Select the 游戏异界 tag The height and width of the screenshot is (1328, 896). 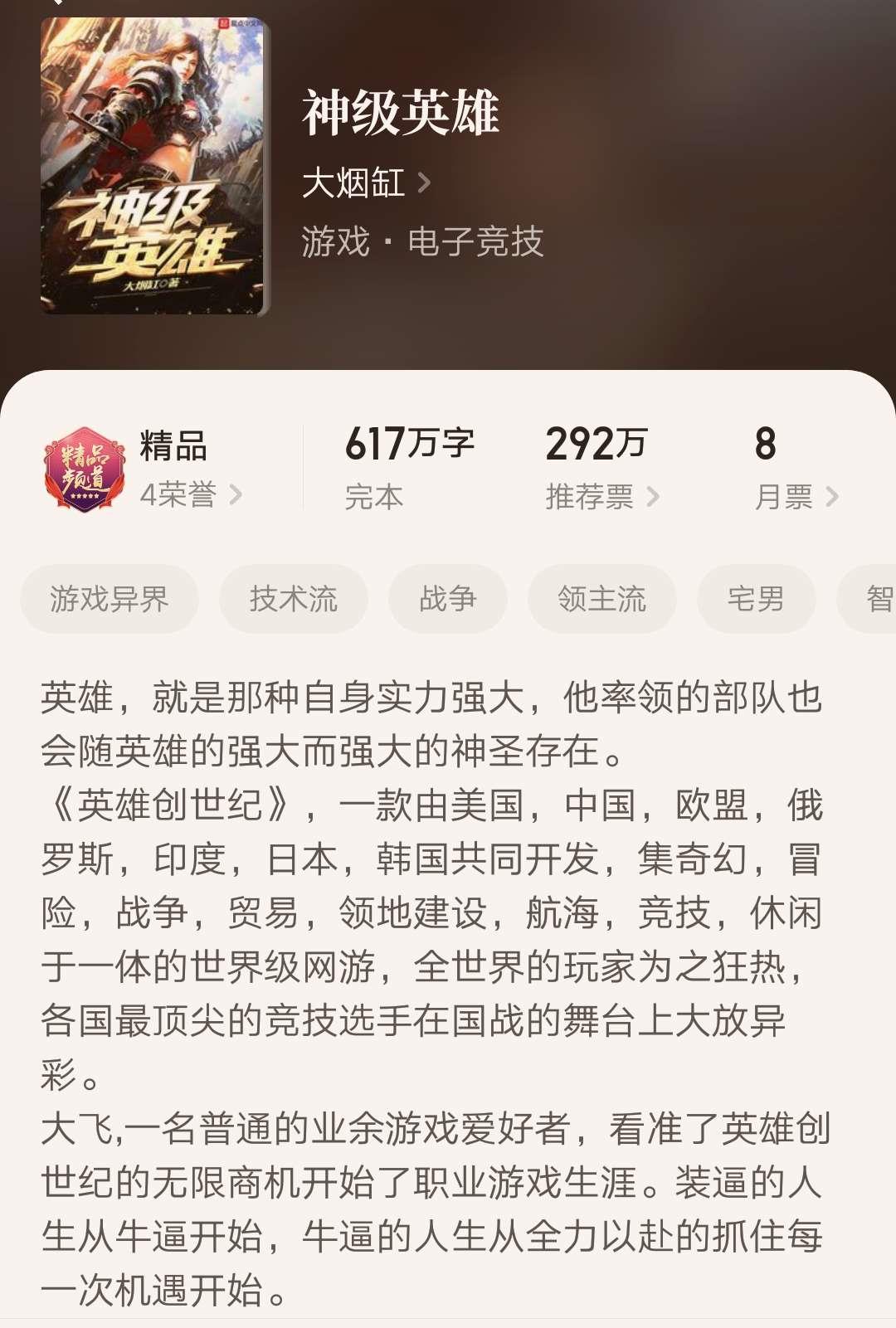point(110,599)
